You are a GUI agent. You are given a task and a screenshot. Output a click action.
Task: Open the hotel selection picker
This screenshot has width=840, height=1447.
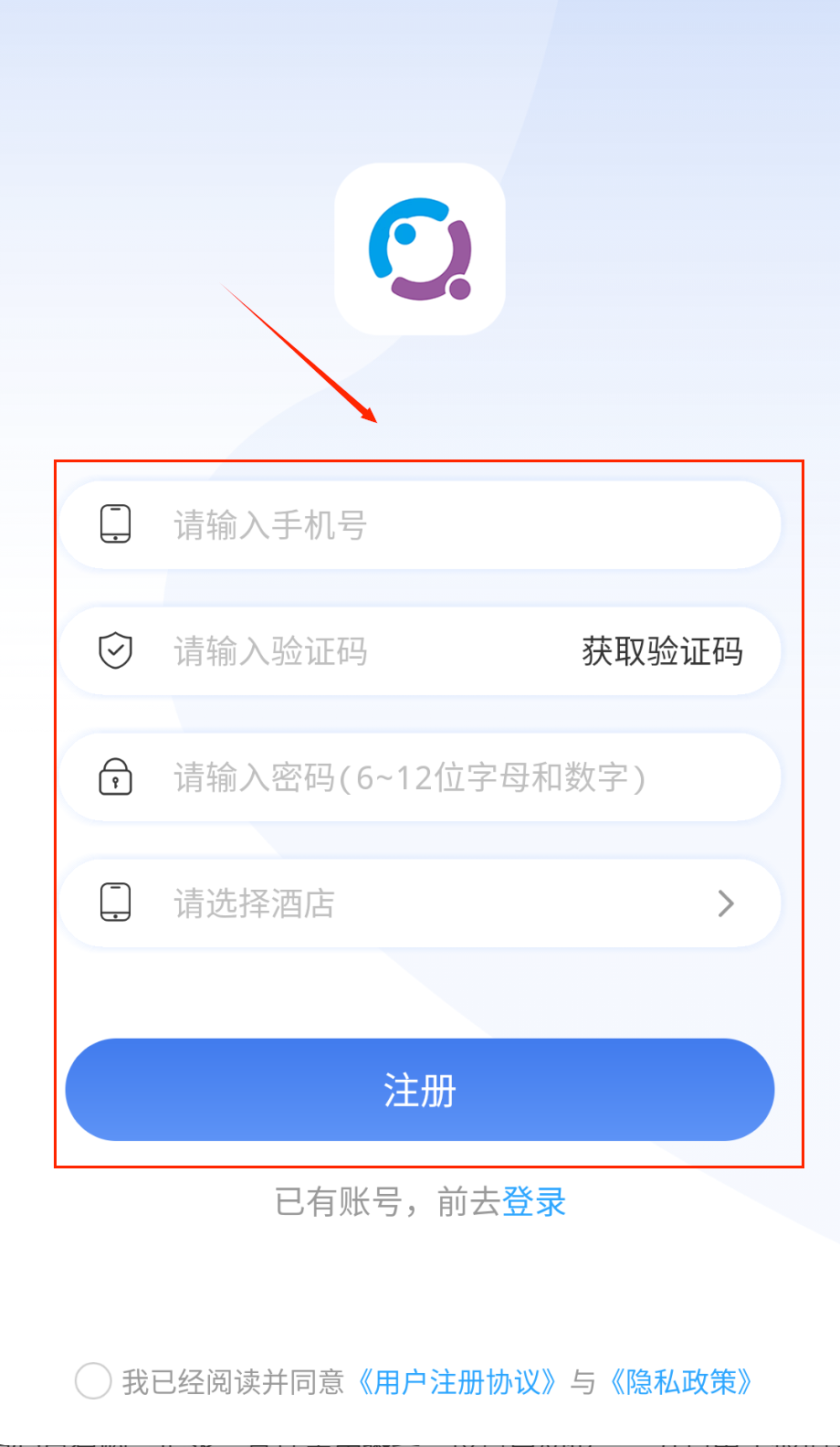420,904
